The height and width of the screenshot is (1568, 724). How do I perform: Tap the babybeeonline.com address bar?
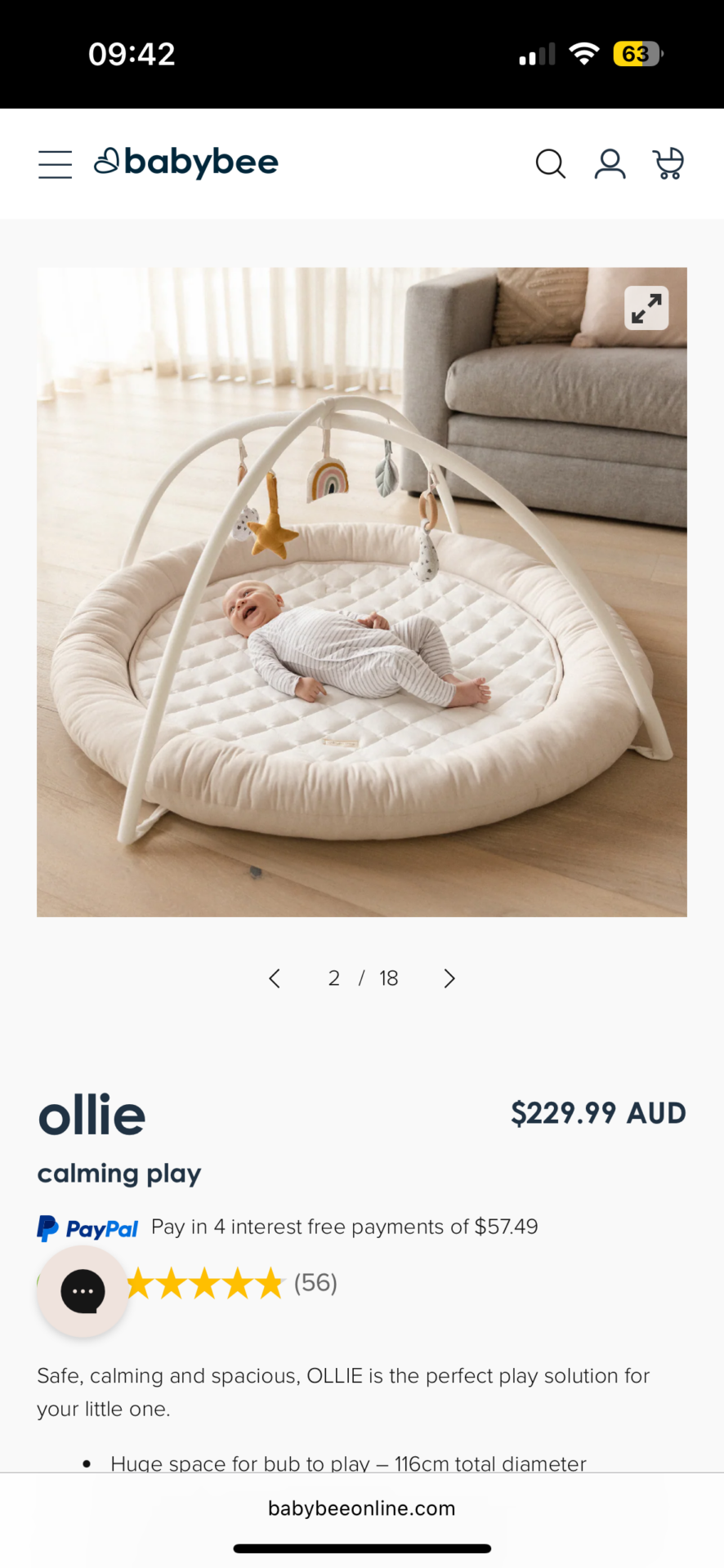coord(362,1508)
